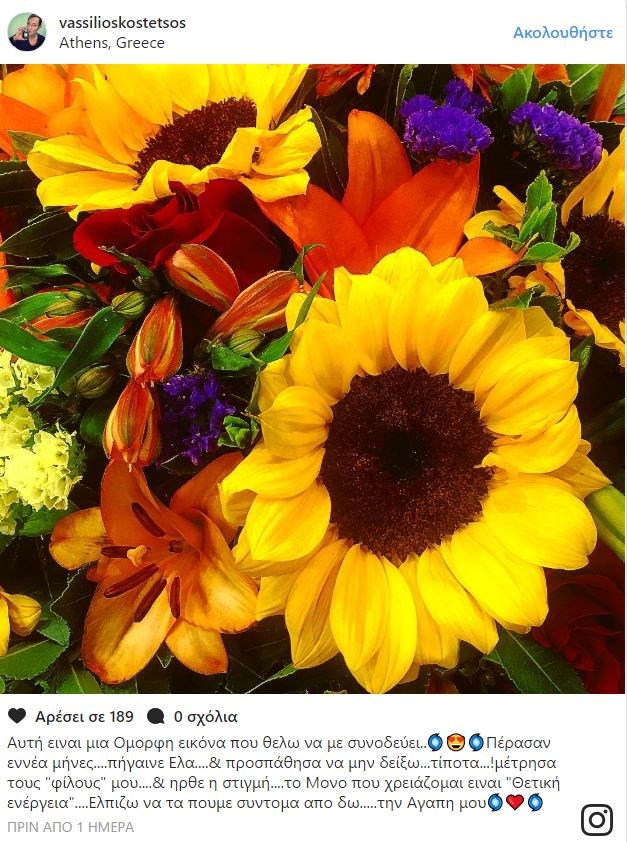Tap Ακολουθήστε to follow the account

click(562, 32)
